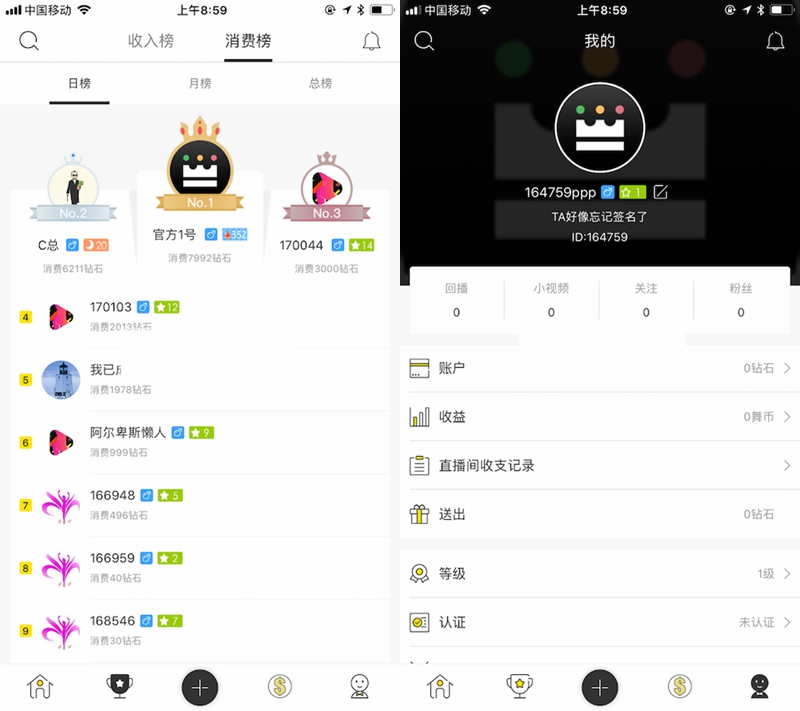
Task: Open the 认证 verification row
Action: coord(600,622)
